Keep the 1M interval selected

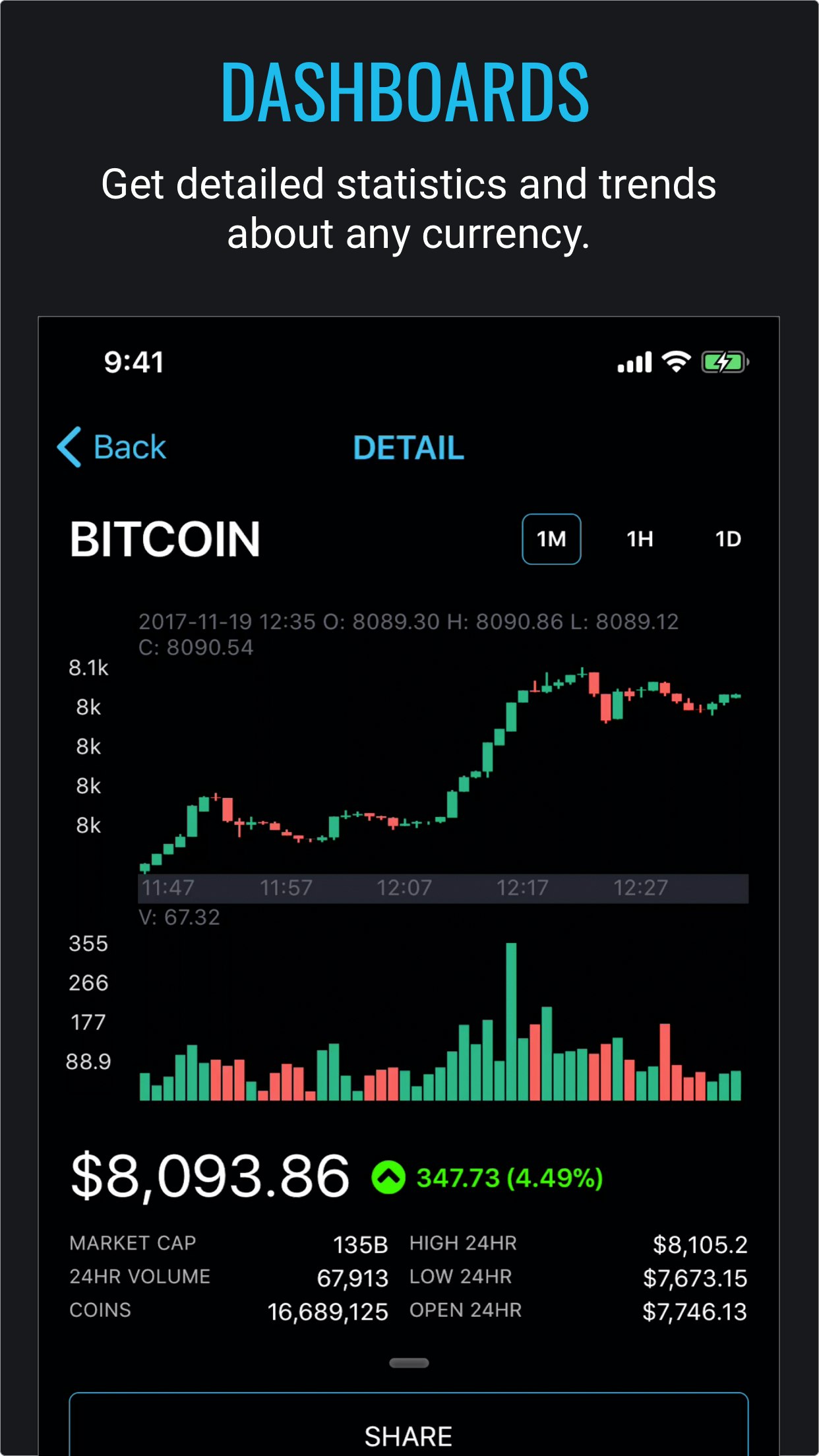point(551,539)
